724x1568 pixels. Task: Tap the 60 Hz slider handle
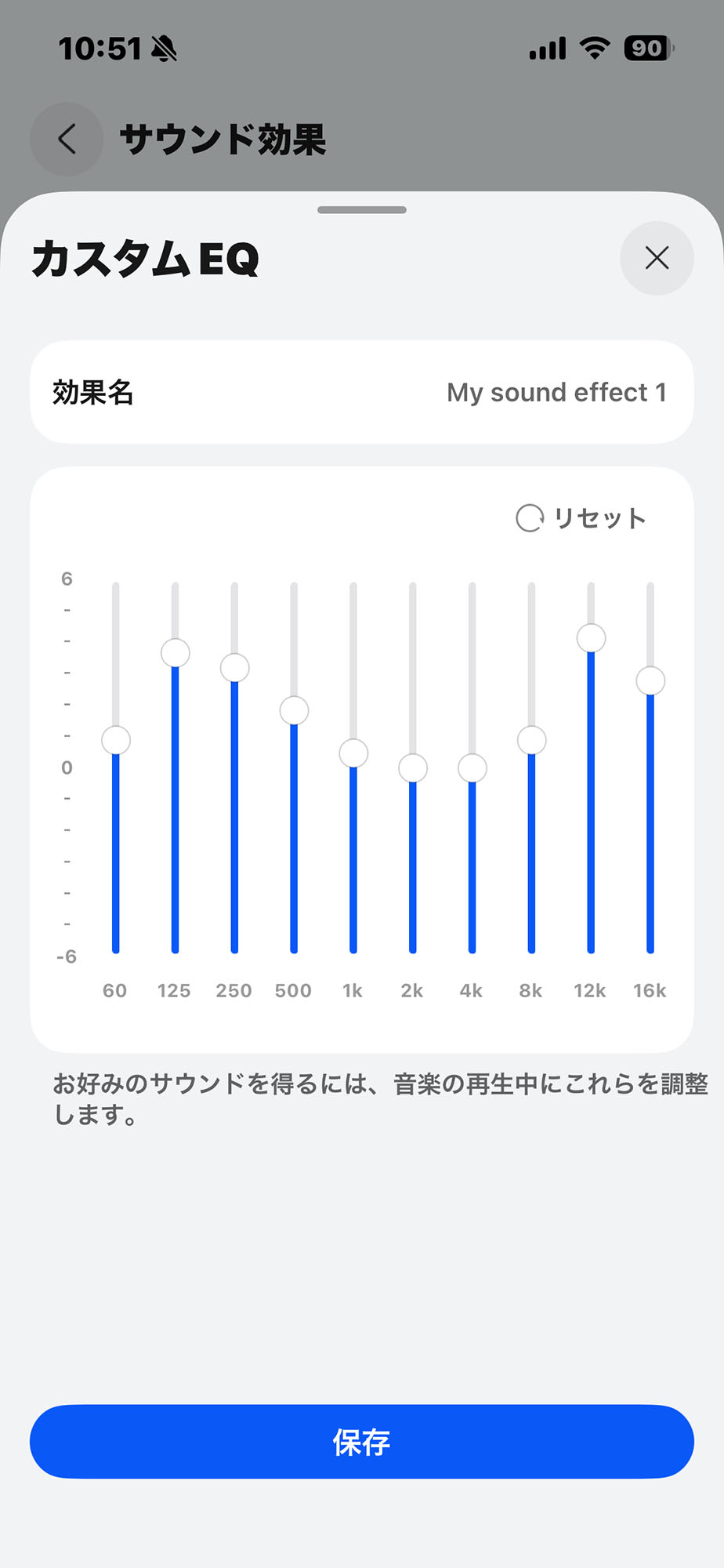116,740
